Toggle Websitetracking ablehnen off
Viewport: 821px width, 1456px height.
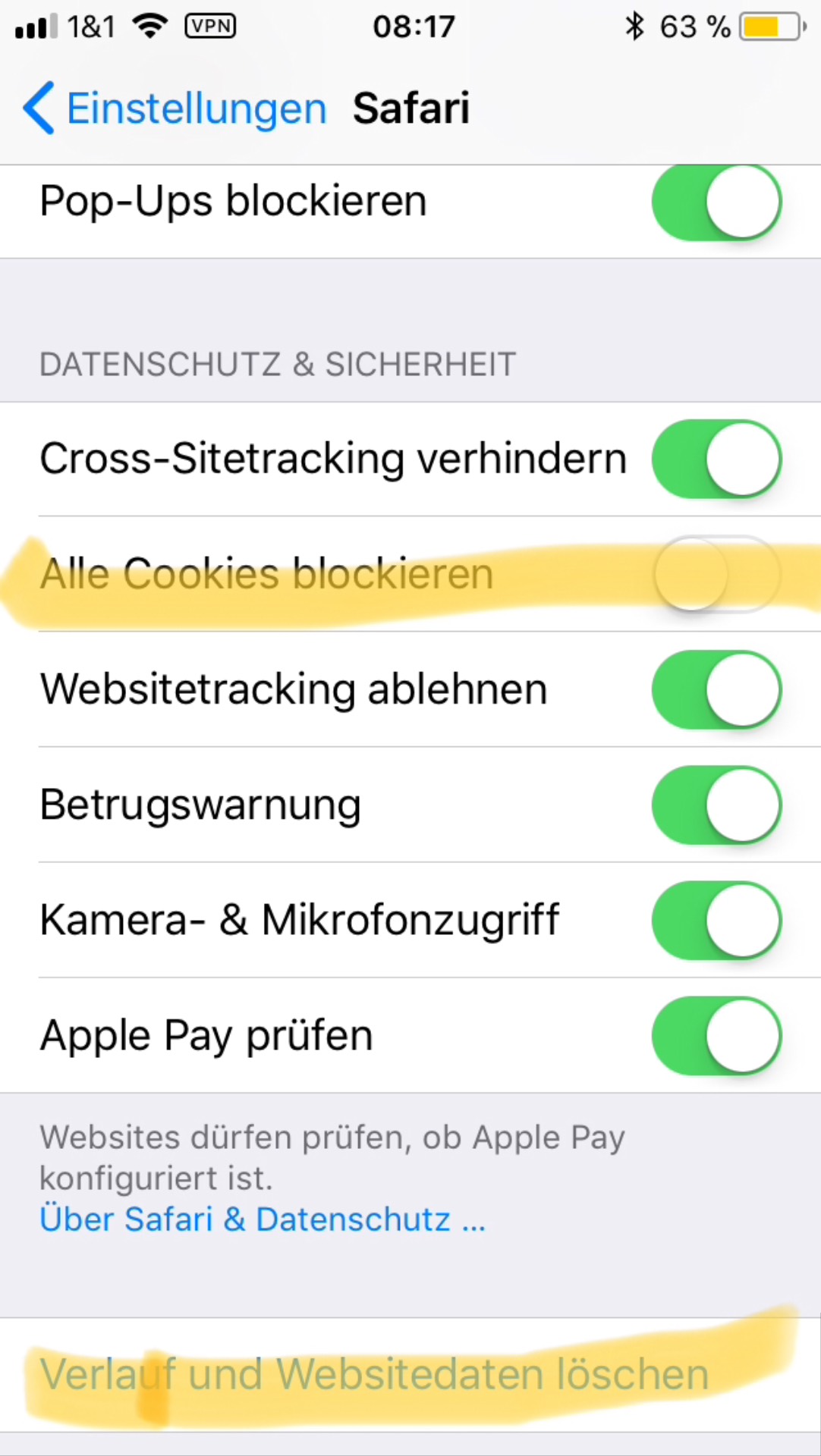click(x=716, y=690)
